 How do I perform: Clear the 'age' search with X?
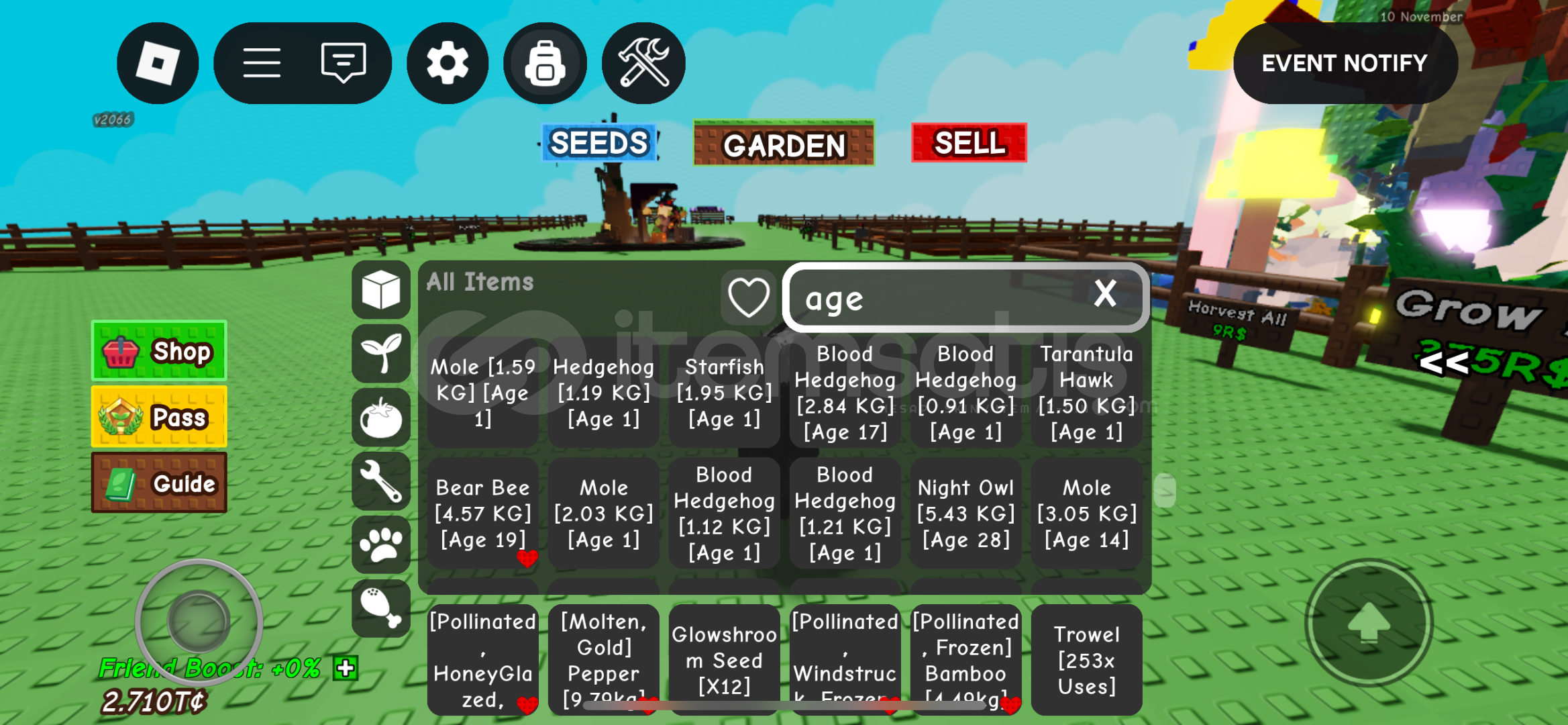coord(1105,294)
